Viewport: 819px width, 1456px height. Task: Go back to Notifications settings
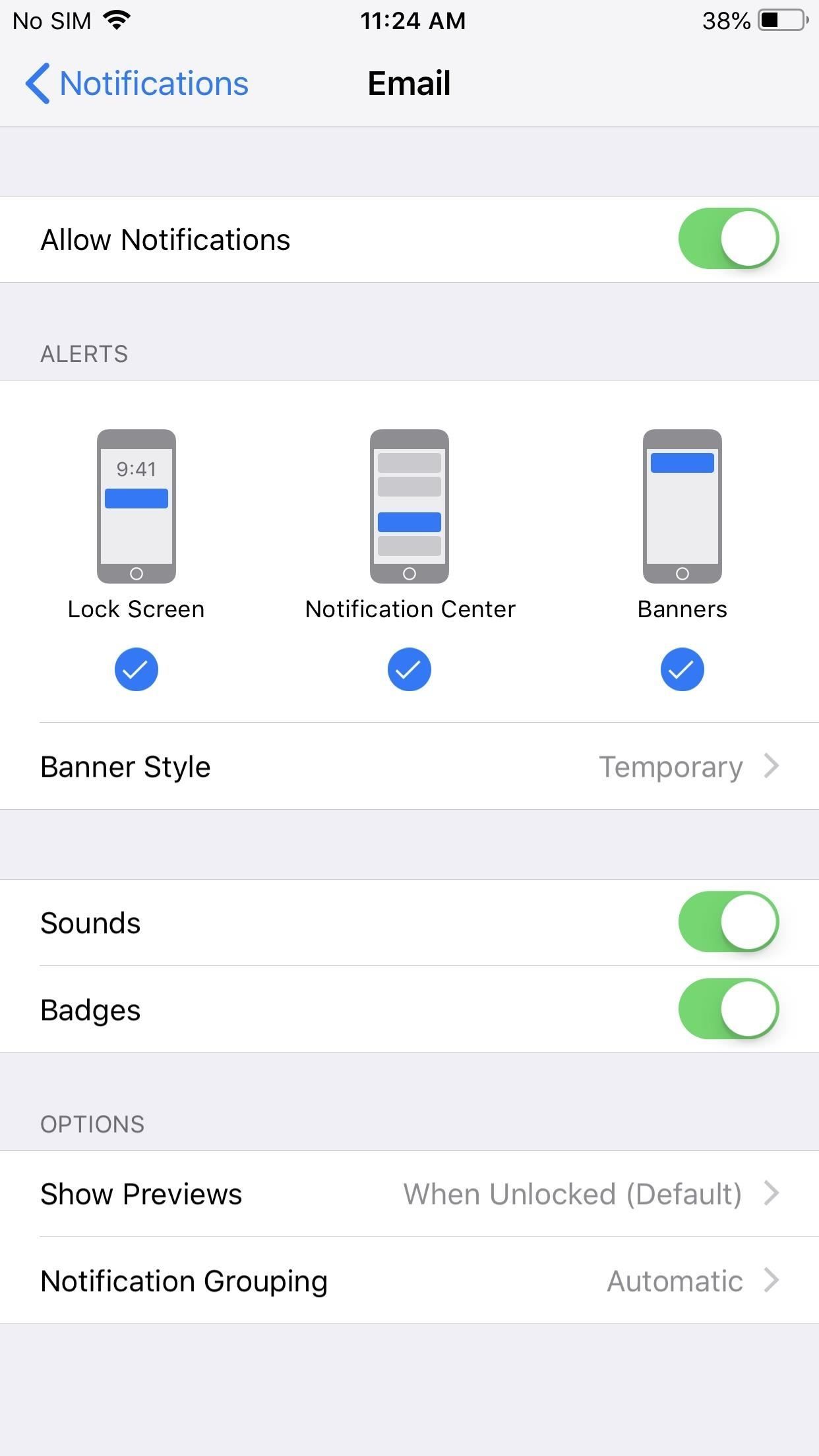(x=137, y=84)
